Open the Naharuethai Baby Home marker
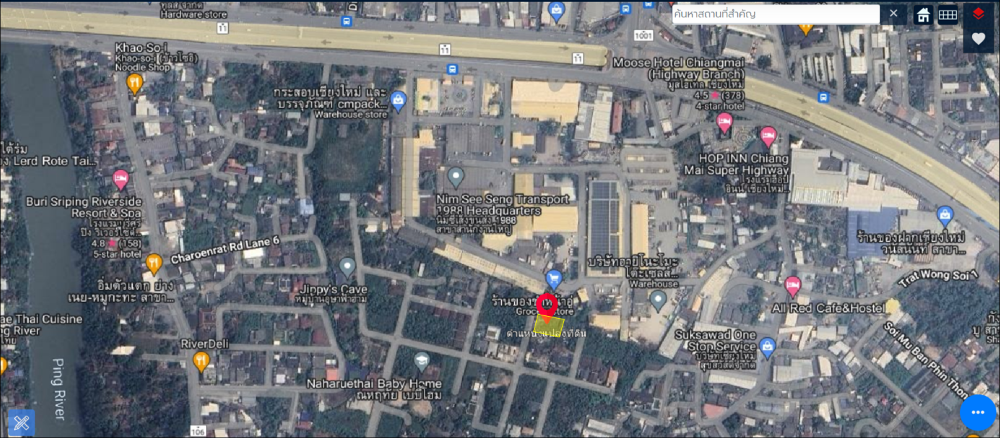The image size is (1000, 438). pos(423,363)
